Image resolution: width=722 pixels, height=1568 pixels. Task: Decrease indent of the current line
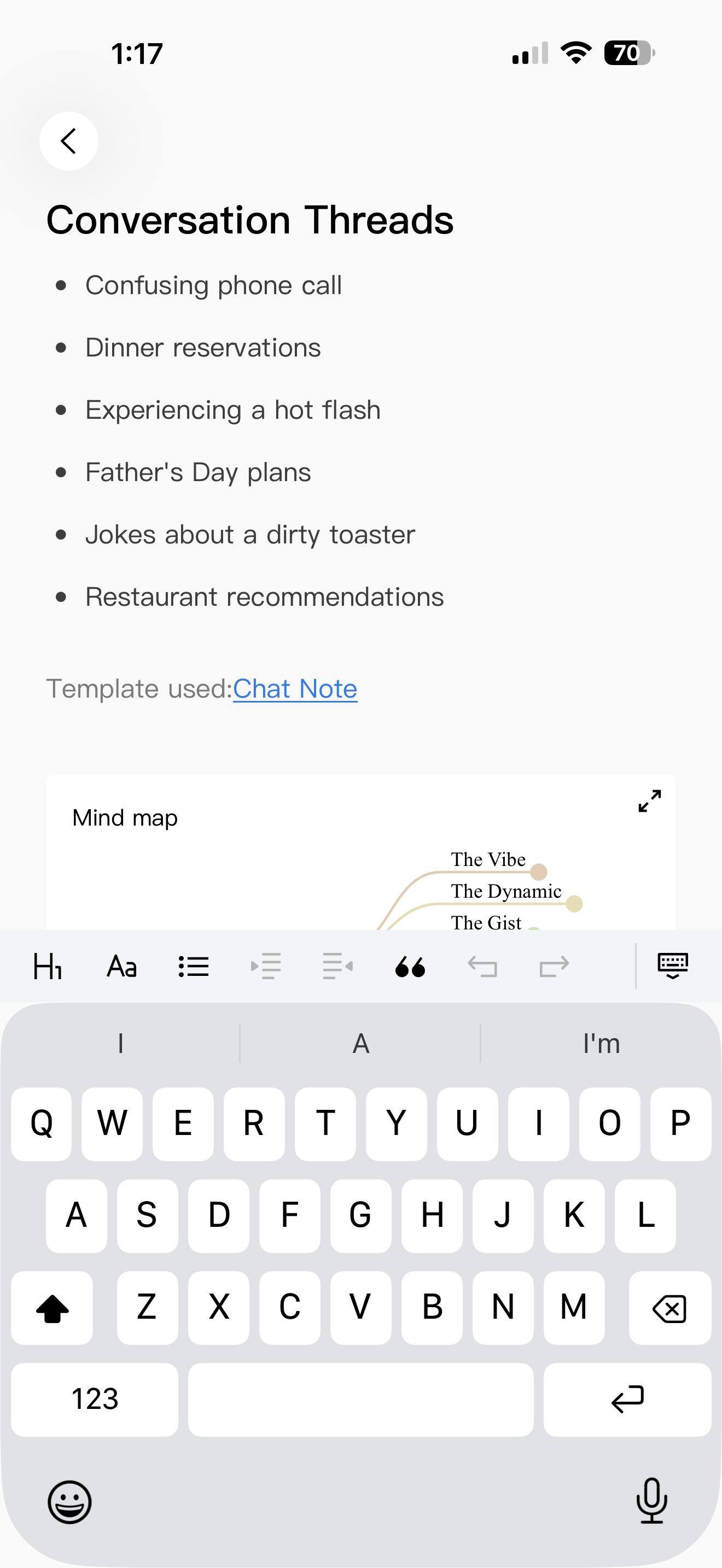point(338,966)
